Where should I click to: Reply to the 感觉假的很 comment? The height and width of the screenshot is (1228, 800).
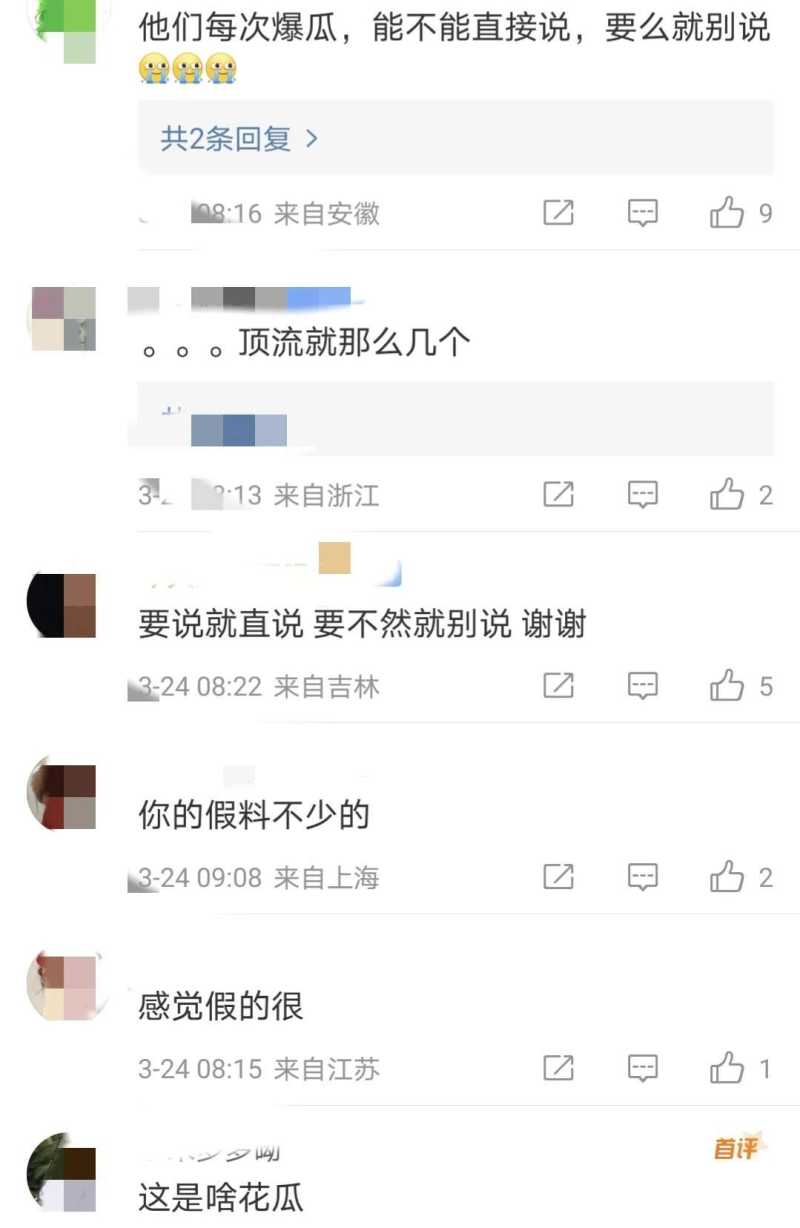(643, 1069)
